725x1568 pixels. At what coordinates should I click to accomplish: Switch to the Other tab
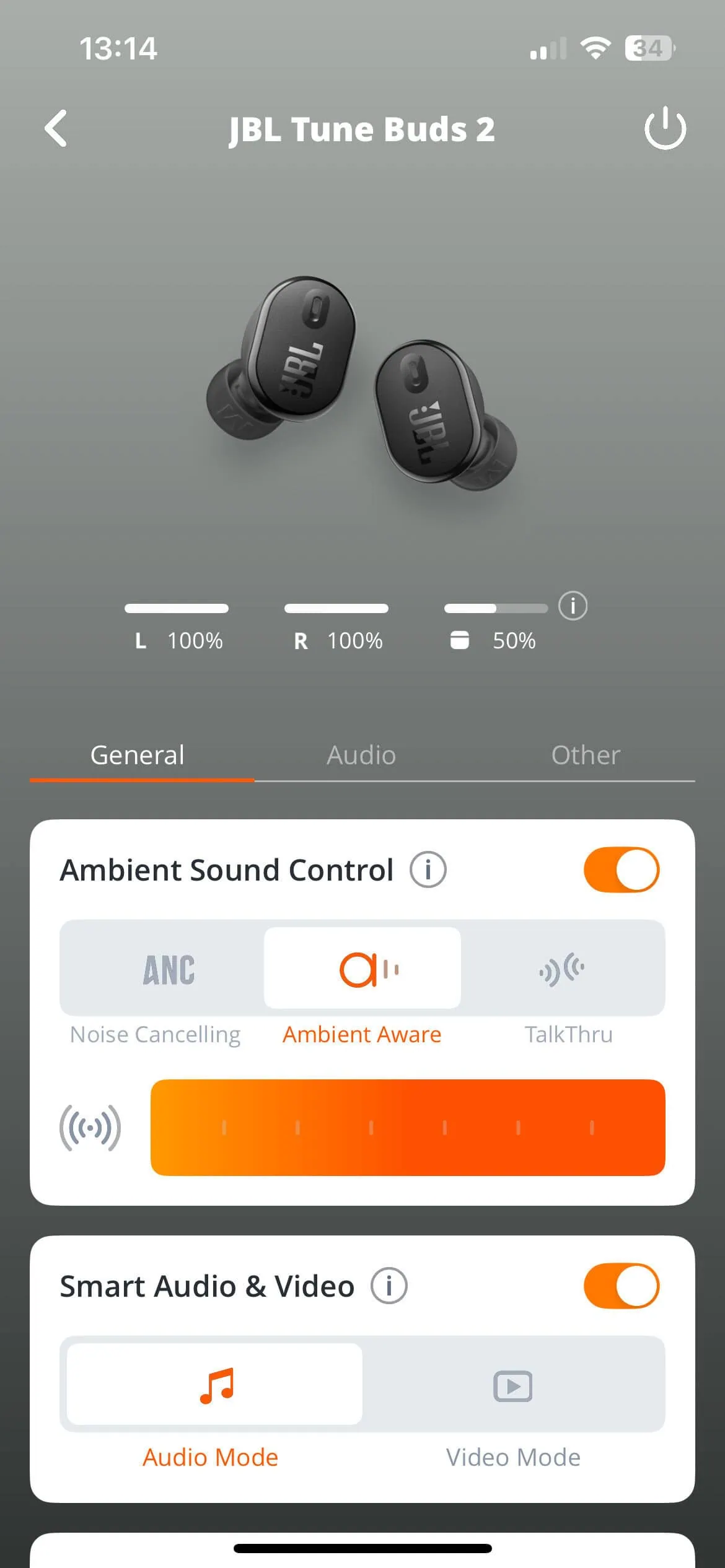tap(586, 755)
